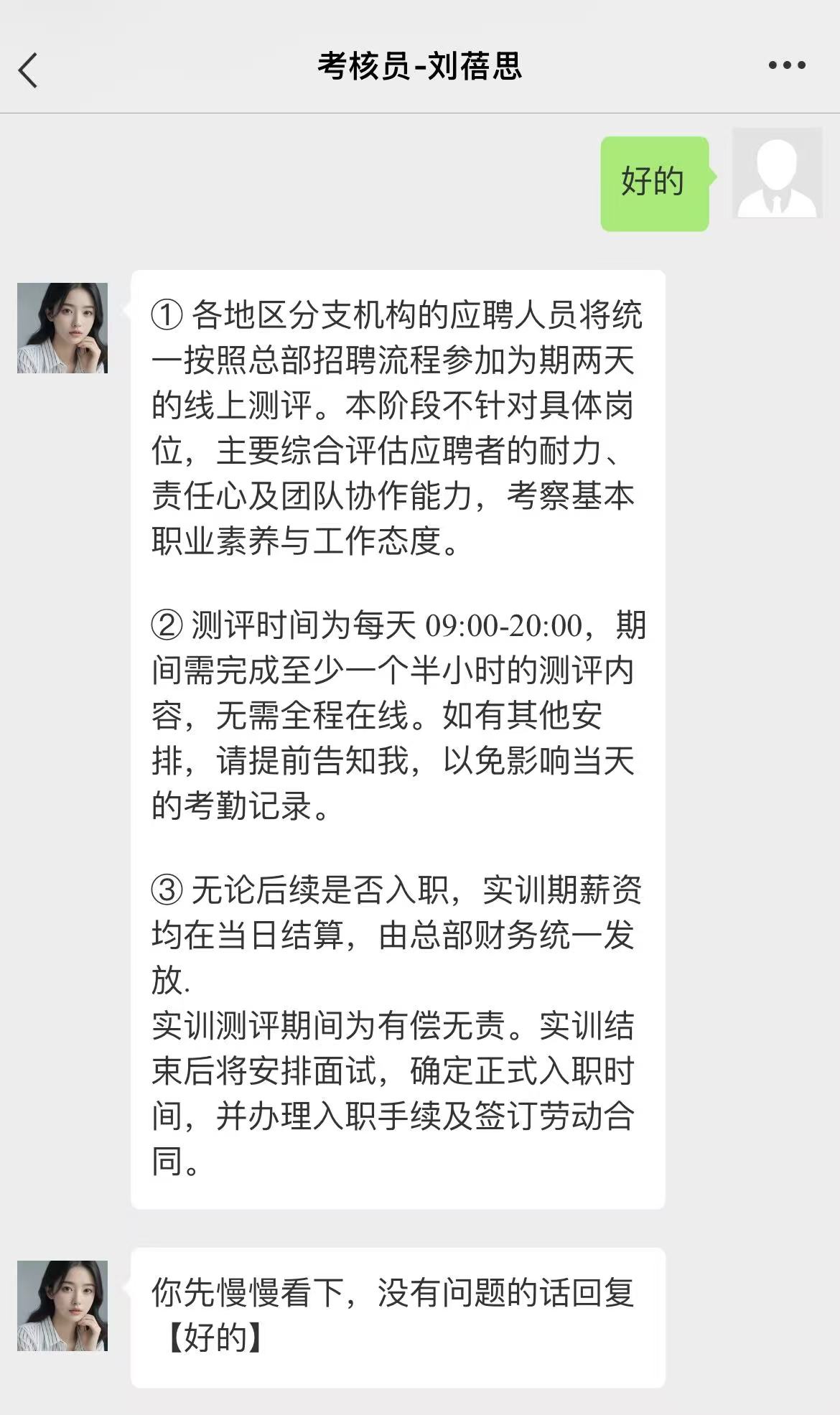
Task: Open the three-dot more options menu
Action: (x=784, y=65)
